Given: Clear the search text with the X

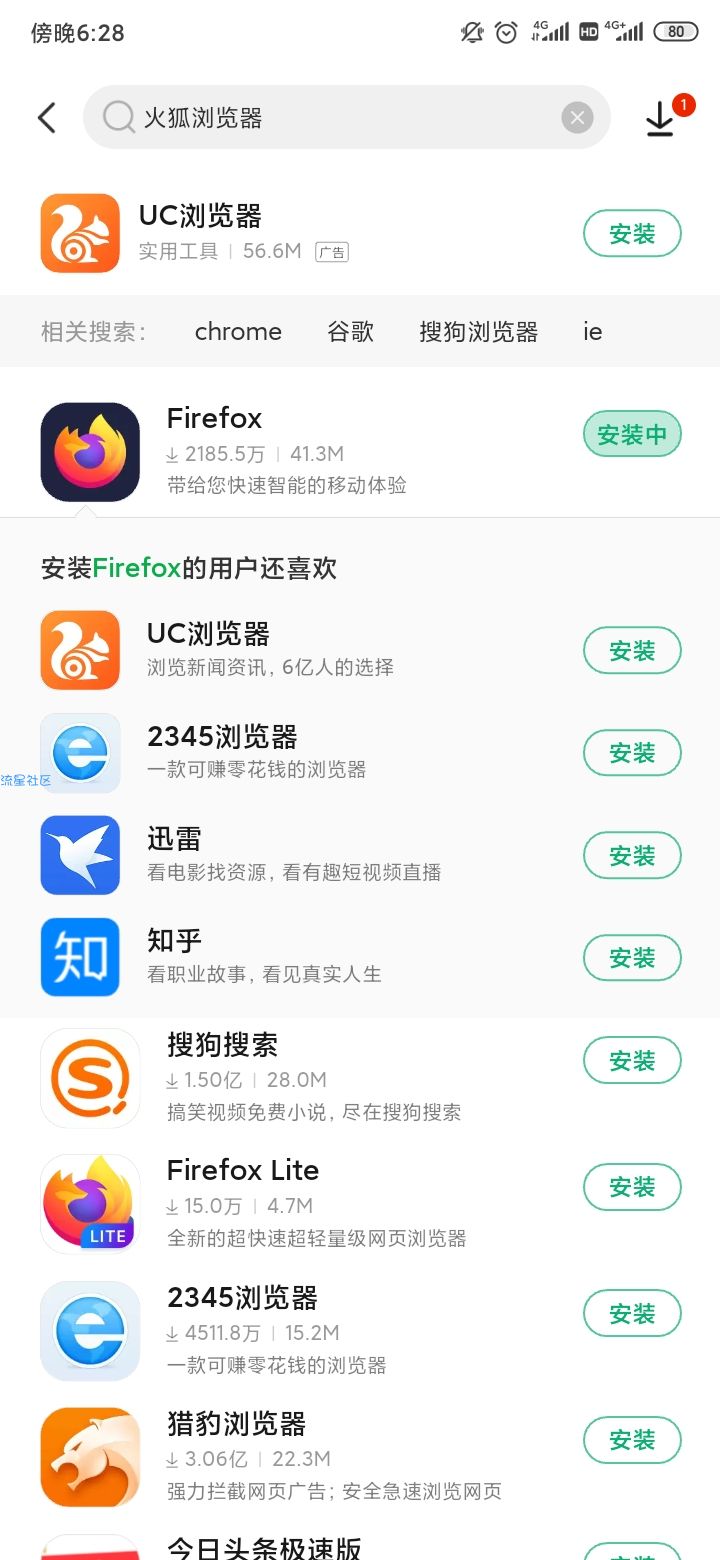Looking at the screenshot, I should pyautogui.click(x=577, y=118).
